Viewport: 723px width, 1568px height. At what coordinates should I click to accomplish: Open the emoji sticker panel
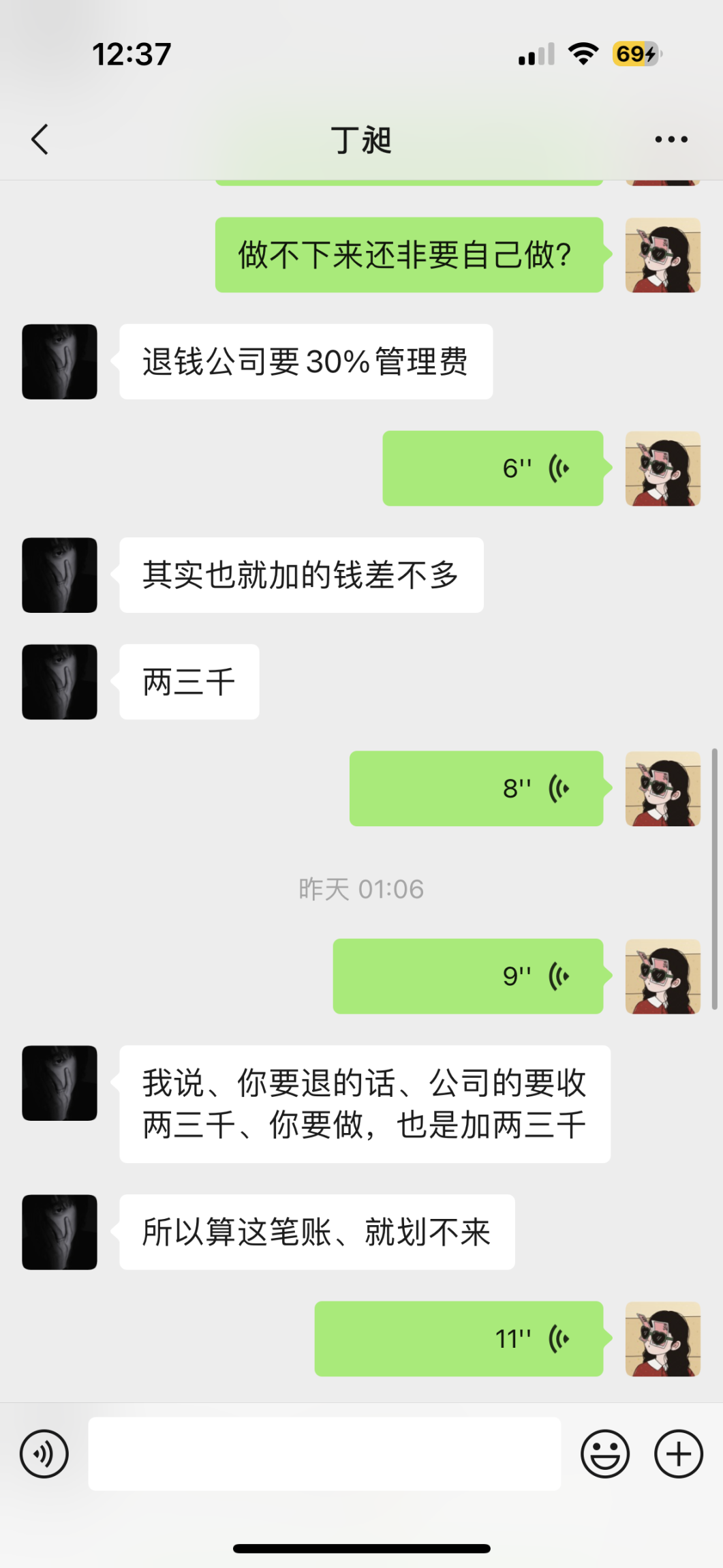[x=604, y=1453]
